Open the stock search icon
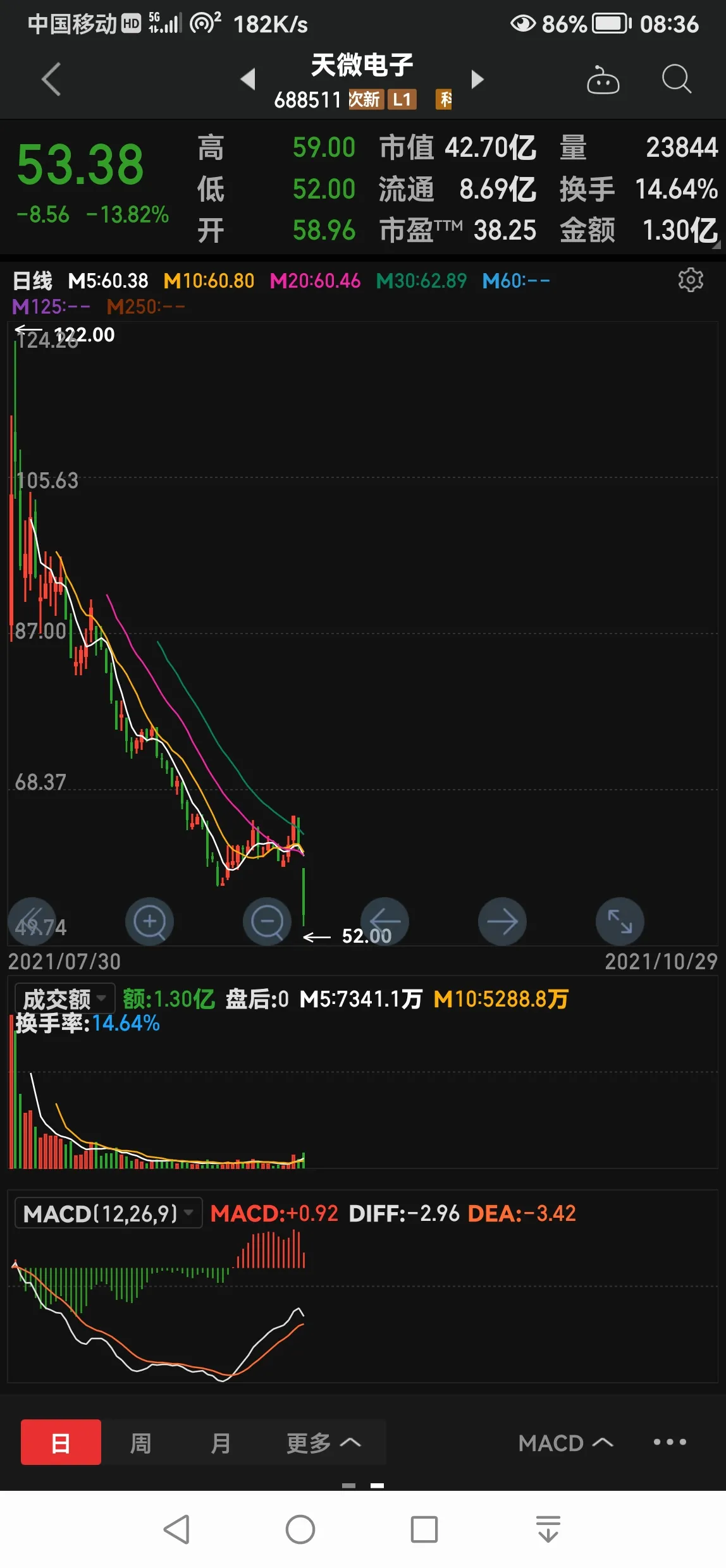The width and height of the screenshot is (726, 1568). pyautogui.click(x=677, y=79)
